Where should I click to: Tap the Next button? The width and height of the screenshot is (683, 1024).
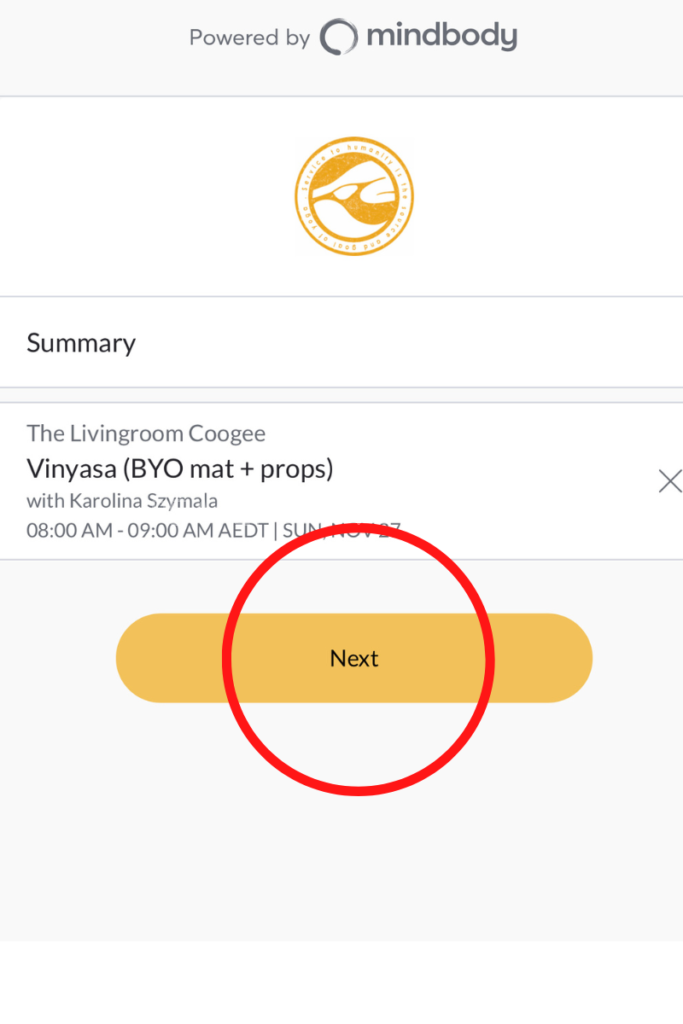[354, 658]
